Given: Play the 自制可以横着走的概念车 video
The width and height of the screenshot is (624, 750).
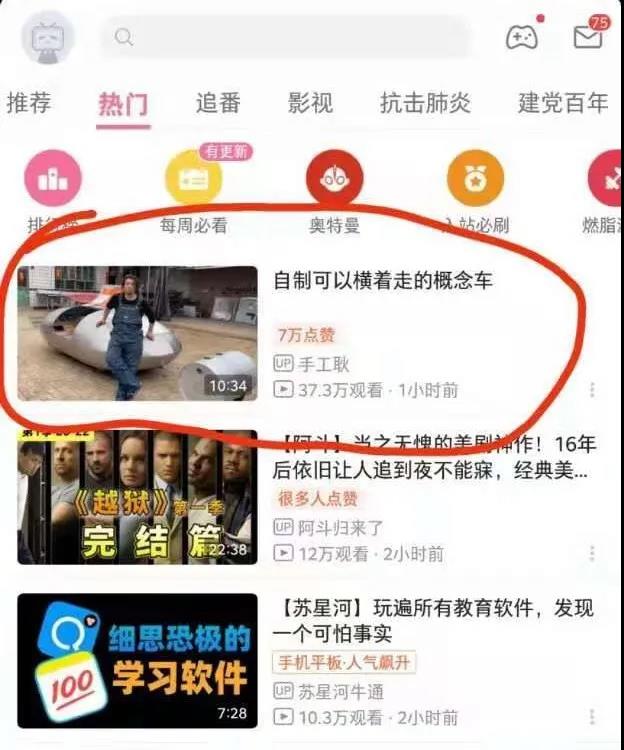Looking at the screenshot, I should point(137,333).
